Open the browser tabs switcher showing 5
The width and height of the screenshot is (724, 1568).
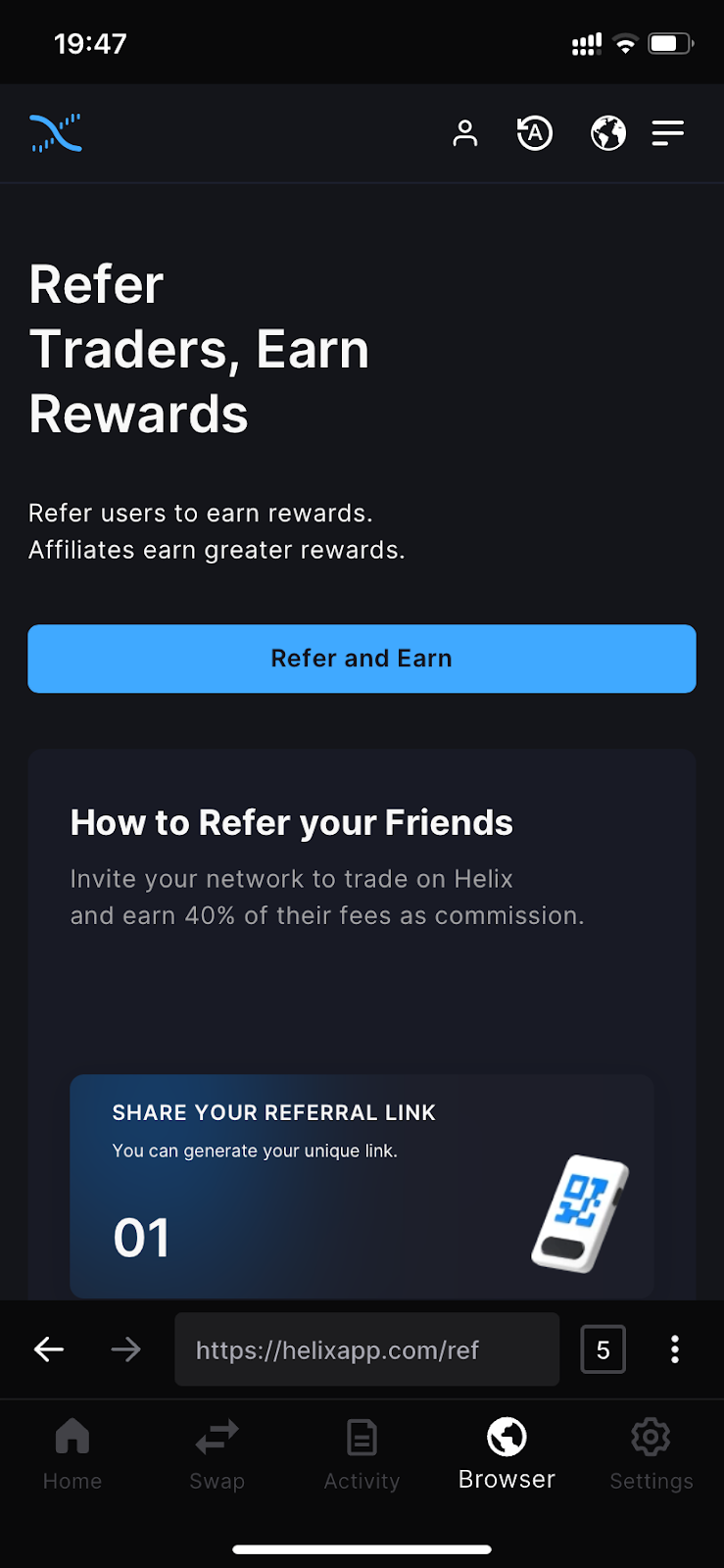603,1349
